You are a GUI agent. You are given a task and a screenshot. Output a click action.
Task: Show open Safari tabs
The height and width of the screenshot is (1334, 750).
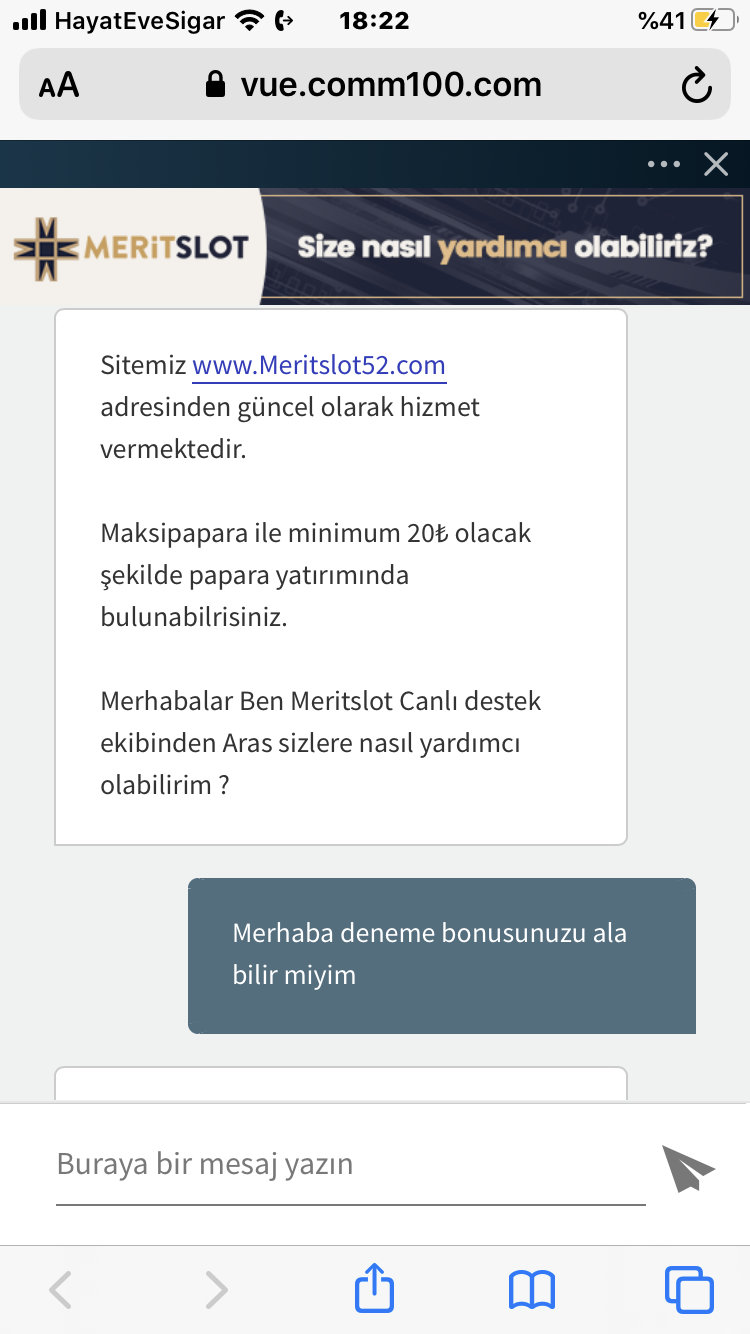[x=689, y=1289]
